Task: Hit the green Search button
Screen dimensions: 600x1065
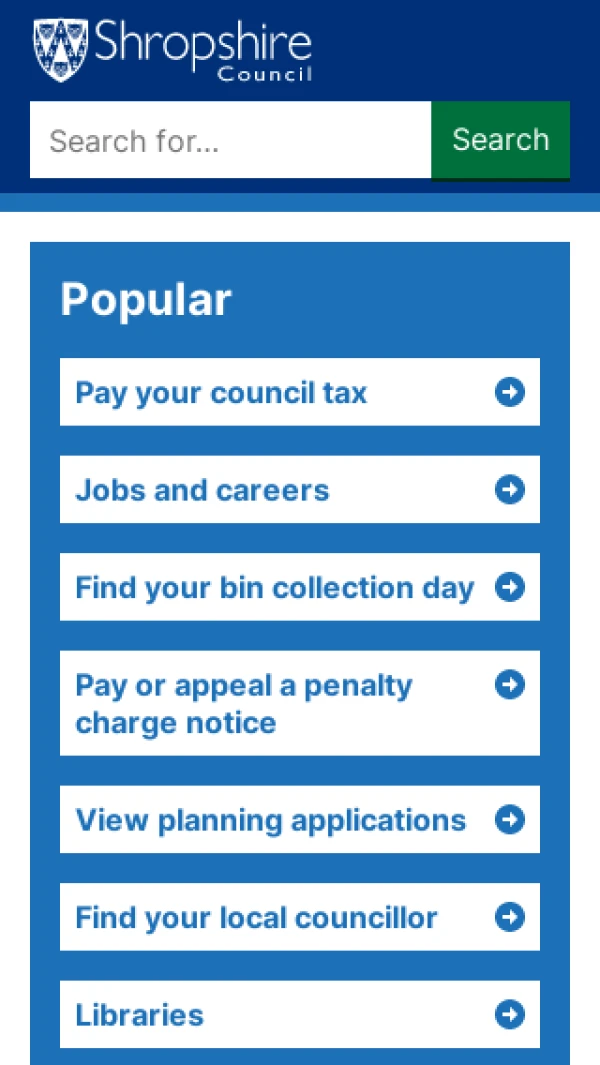Action: pyautogui.click(x=500, y=140)
